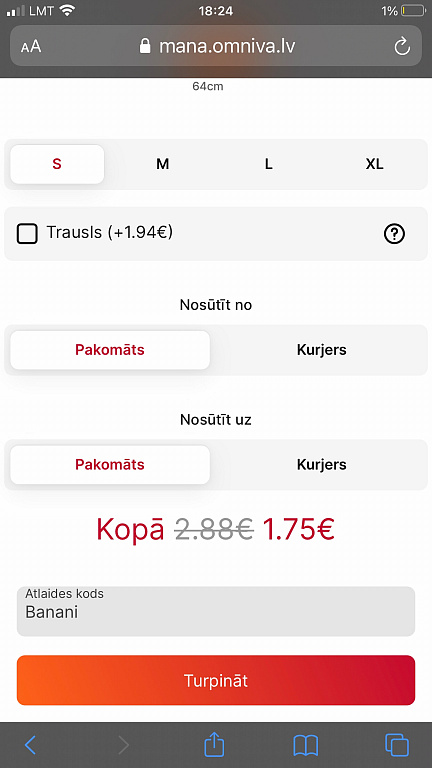Choose Pakomāts under Nosūtīt no

coord(110,350)
